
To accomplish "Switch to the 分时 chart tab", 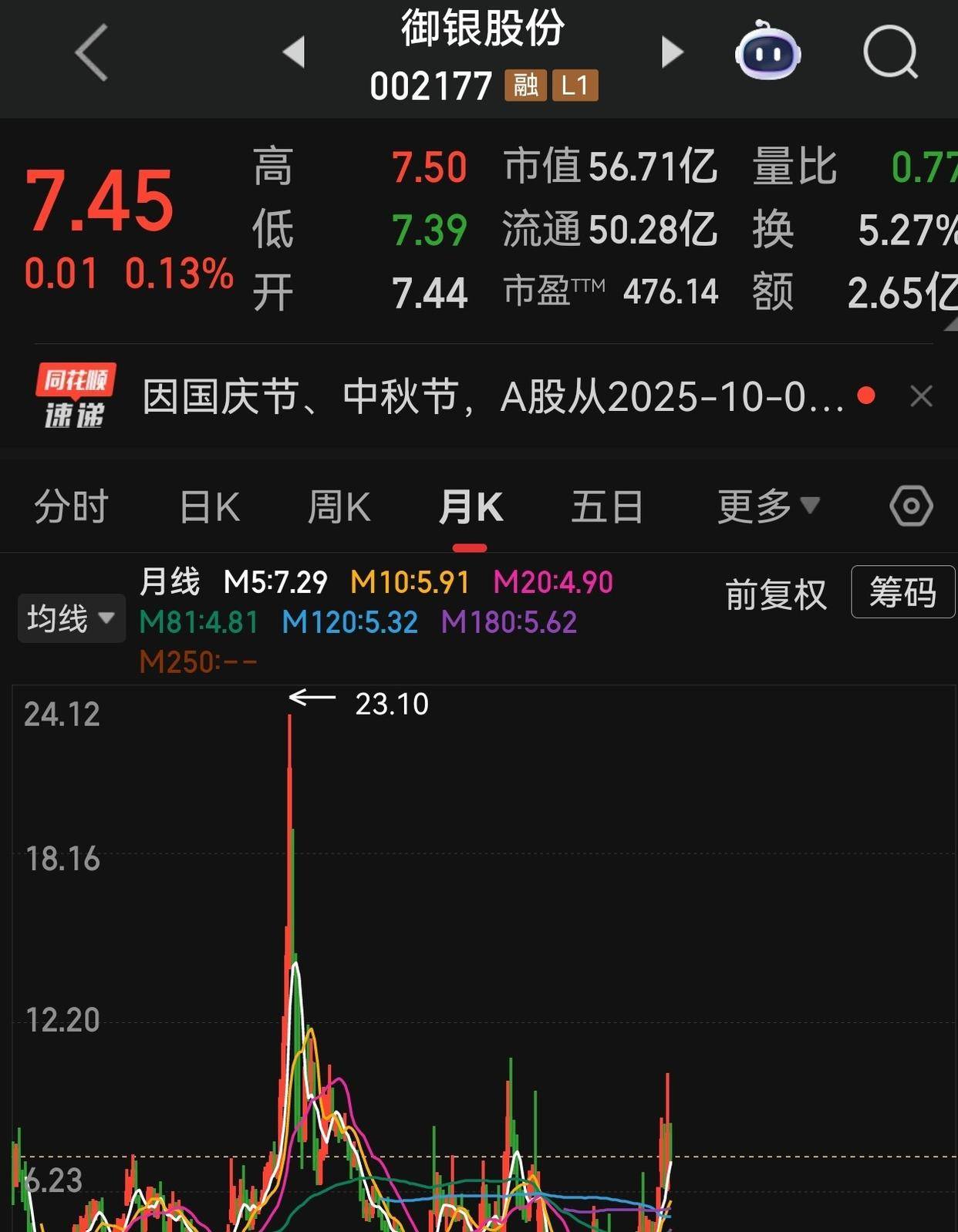I will click(x=71, y=507).
